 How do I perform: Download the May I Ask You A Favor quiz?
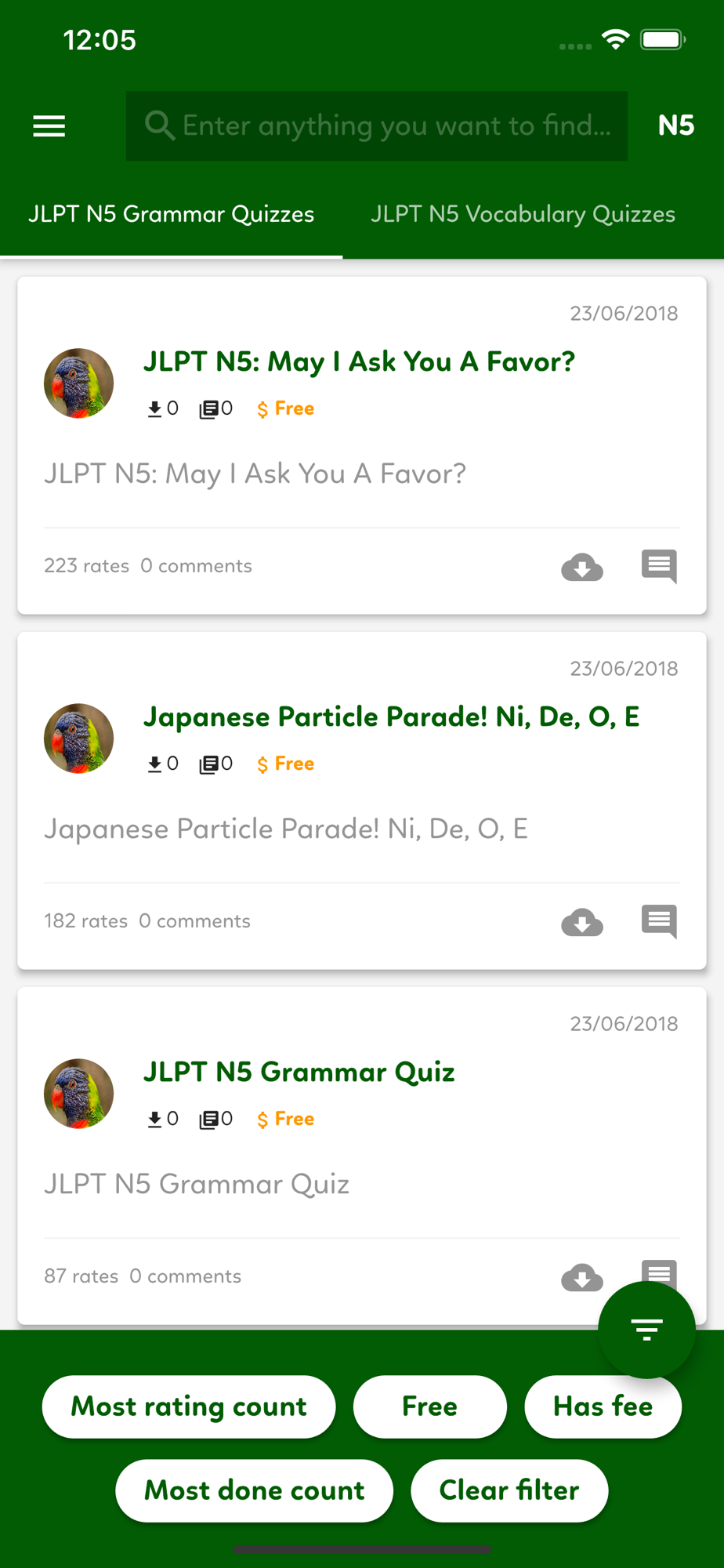(582, 566)
